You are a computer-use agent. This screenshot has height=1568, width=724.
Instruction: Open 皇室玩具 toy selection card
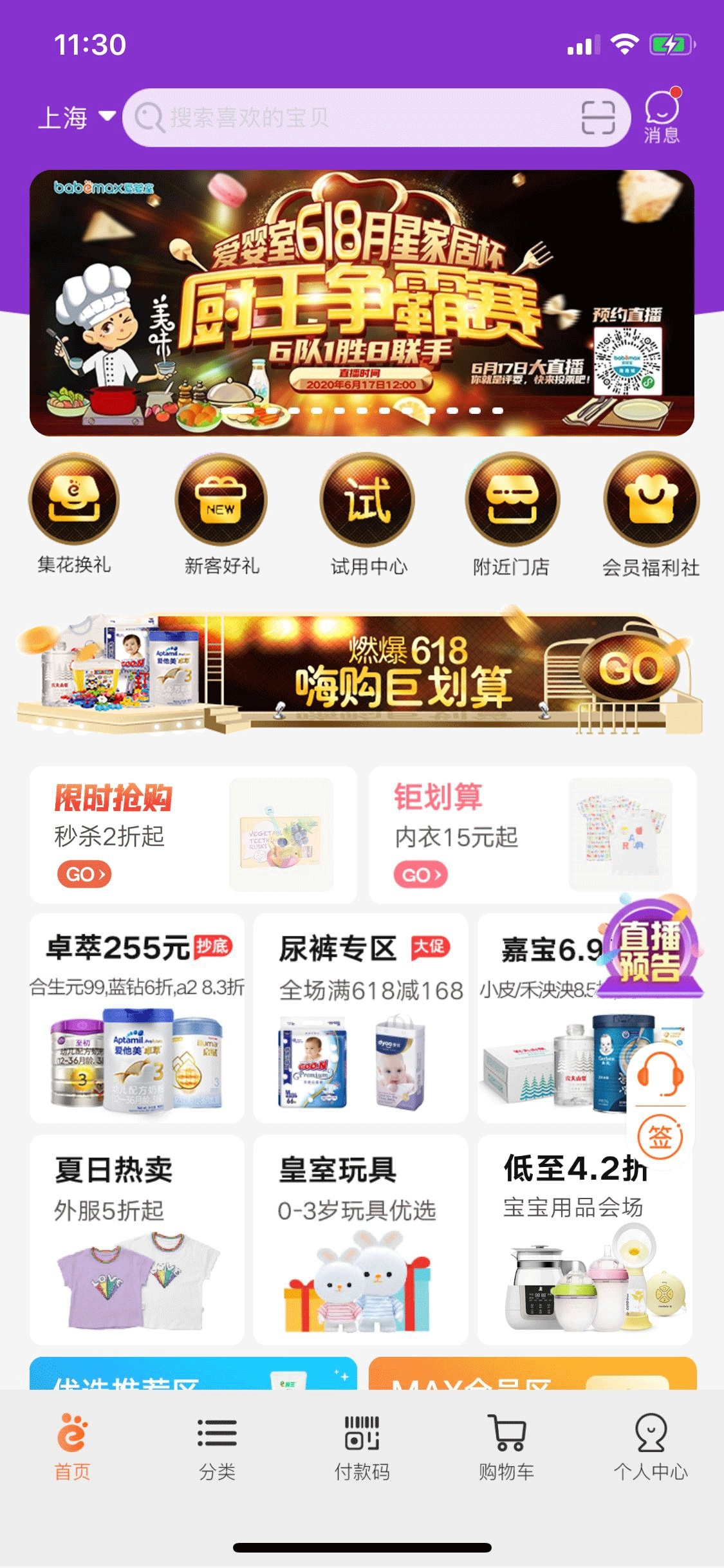click(360, 1240)
